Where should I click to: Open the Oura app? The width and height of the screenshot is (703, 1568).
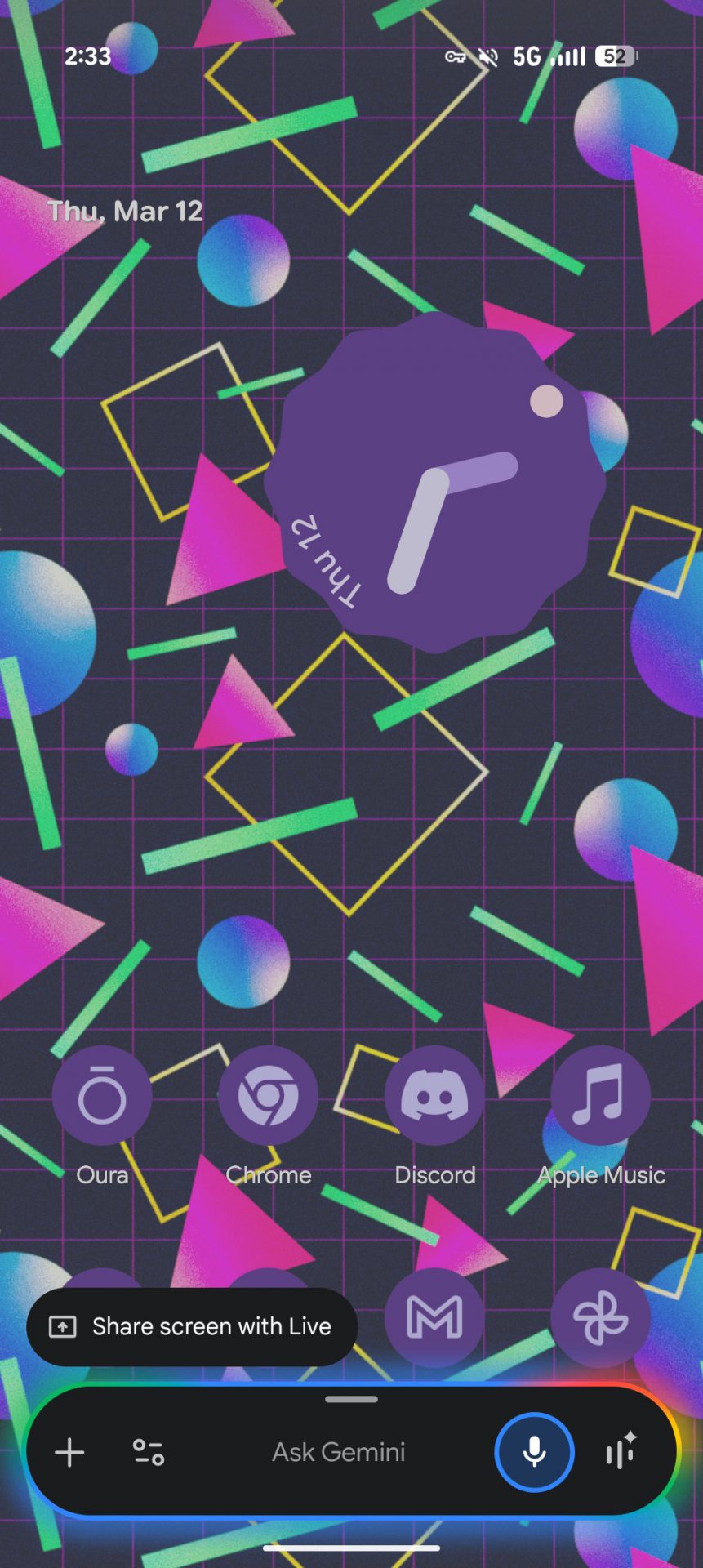pyautogui.click(x=102, y=1096)
